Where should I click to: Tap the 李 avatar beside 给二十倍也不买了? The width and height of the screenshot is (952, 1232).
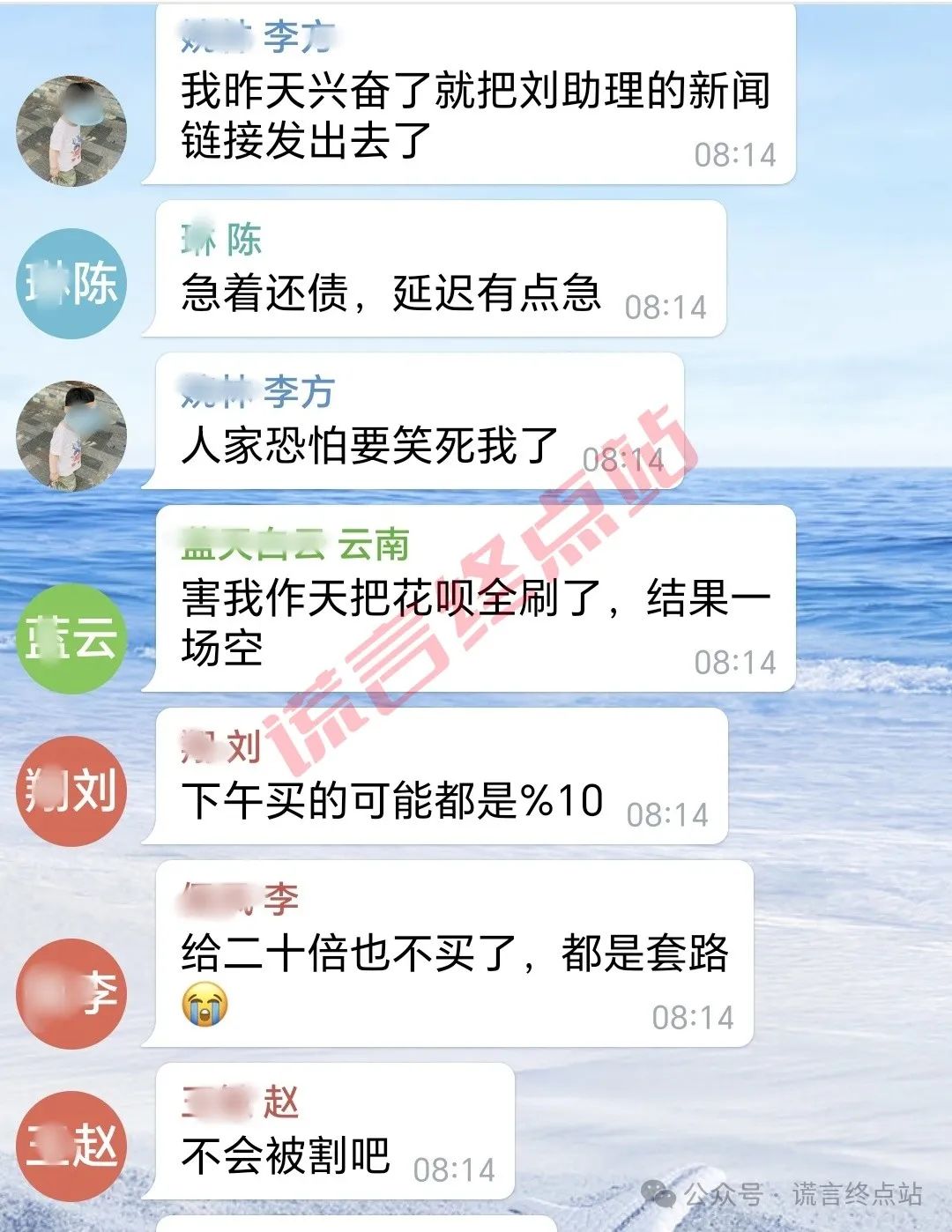(71, 993)
